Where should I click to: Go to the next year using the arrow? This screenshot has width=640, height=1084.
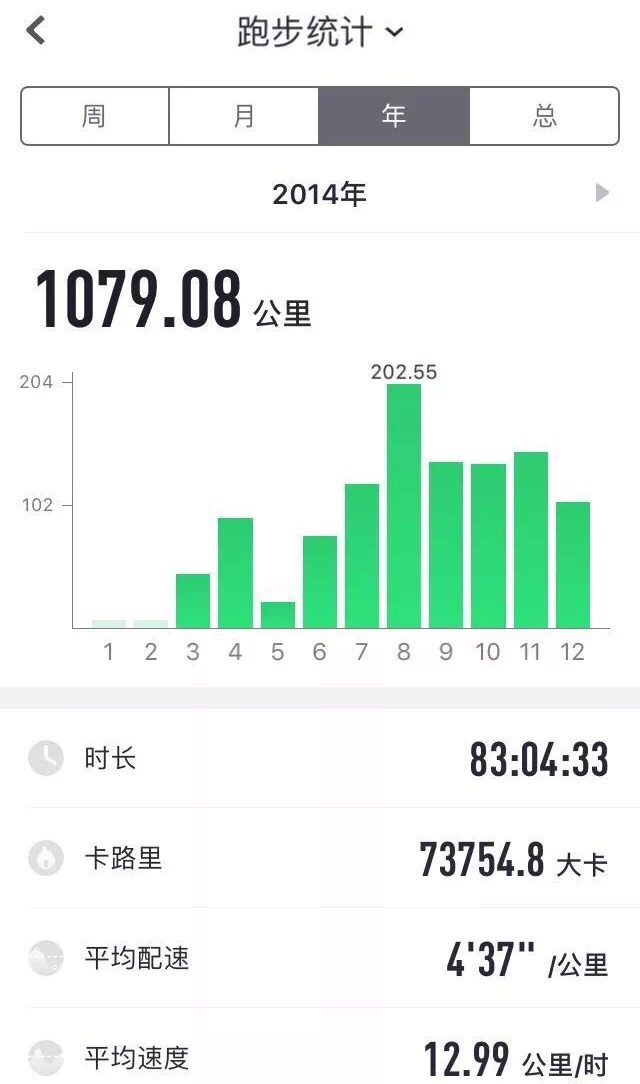coord(602,192)
